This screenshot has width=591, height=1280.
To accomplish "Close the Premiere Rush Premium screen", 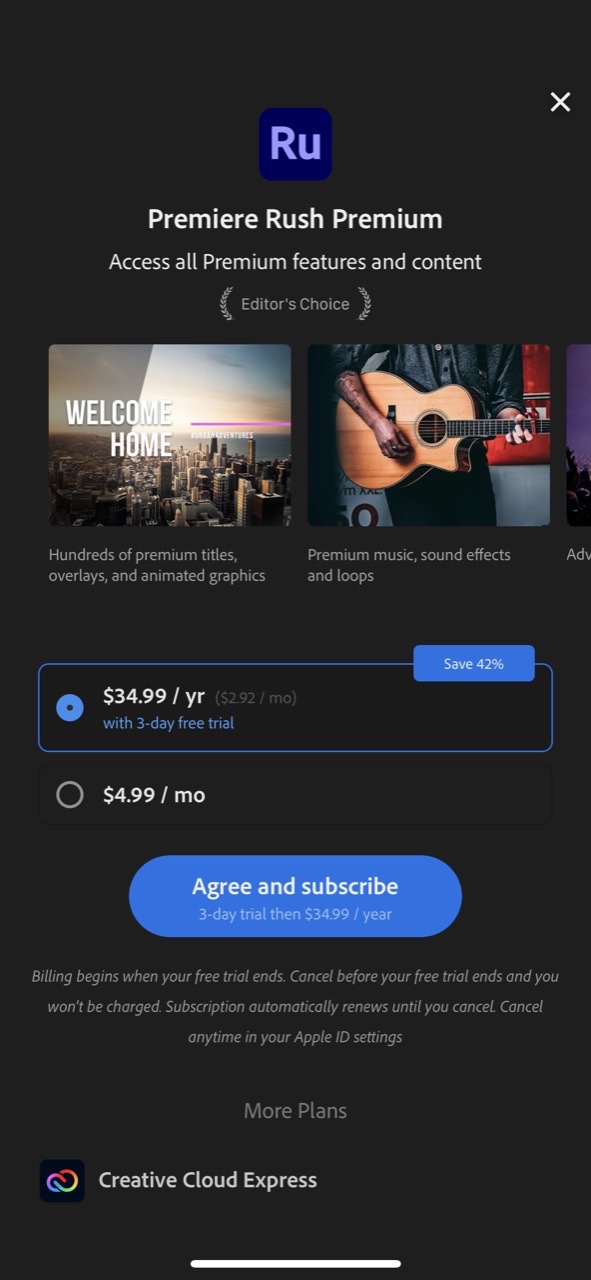I will (560, 102).
